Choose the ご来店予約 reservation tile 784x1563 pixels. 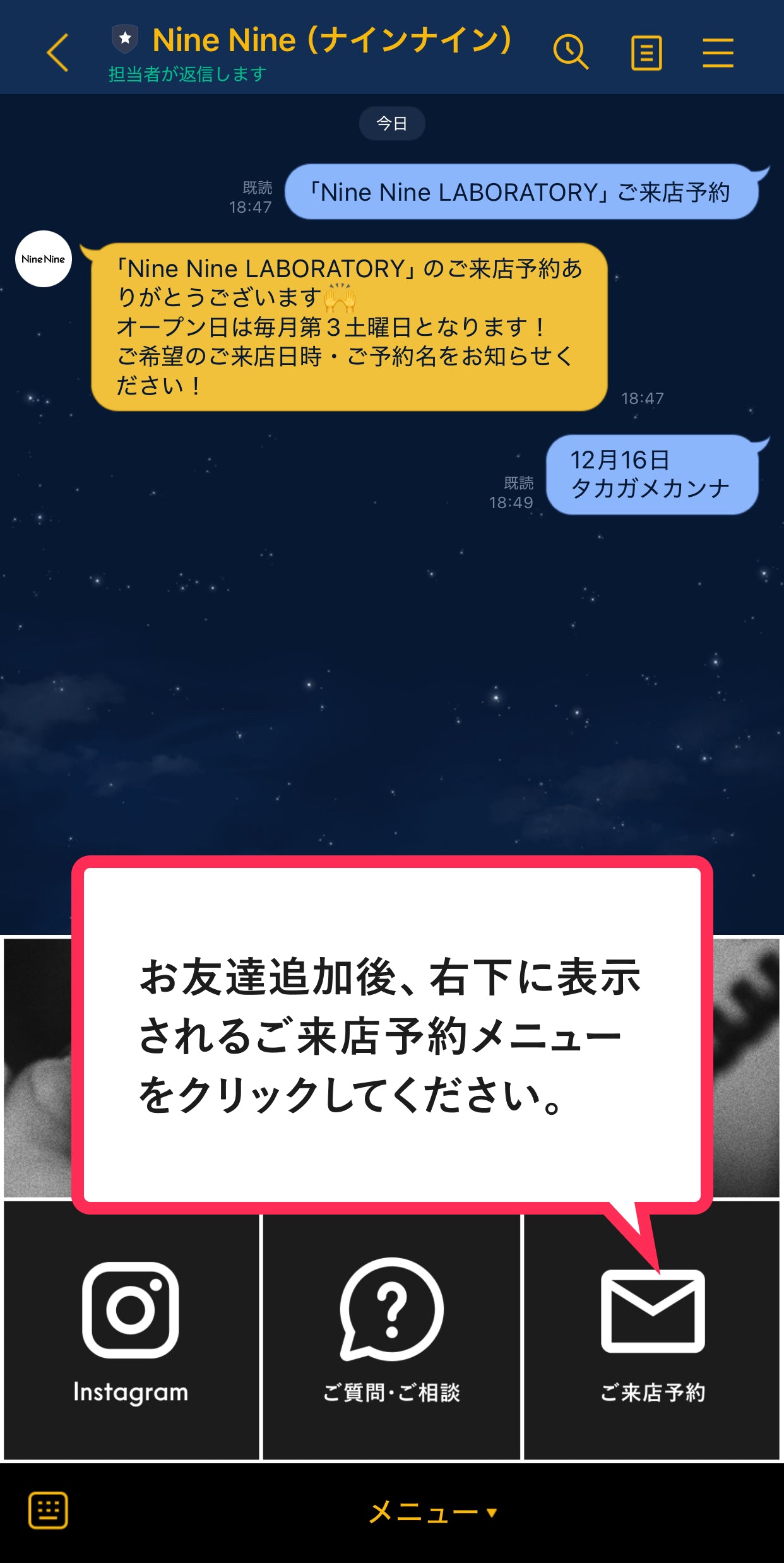pos(652,1332)
